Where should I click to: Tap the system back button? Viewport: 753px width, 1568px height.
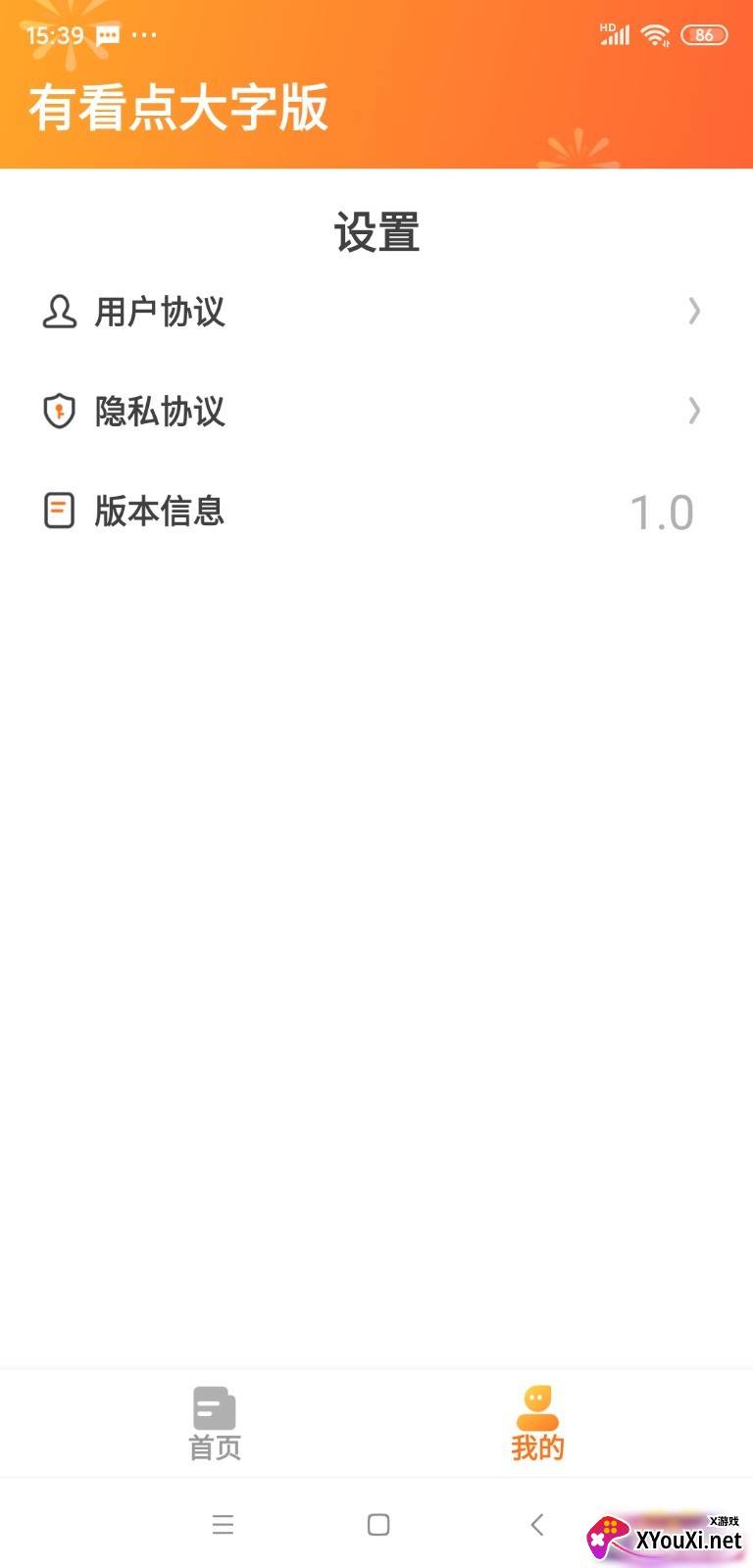coord(536,1524)
